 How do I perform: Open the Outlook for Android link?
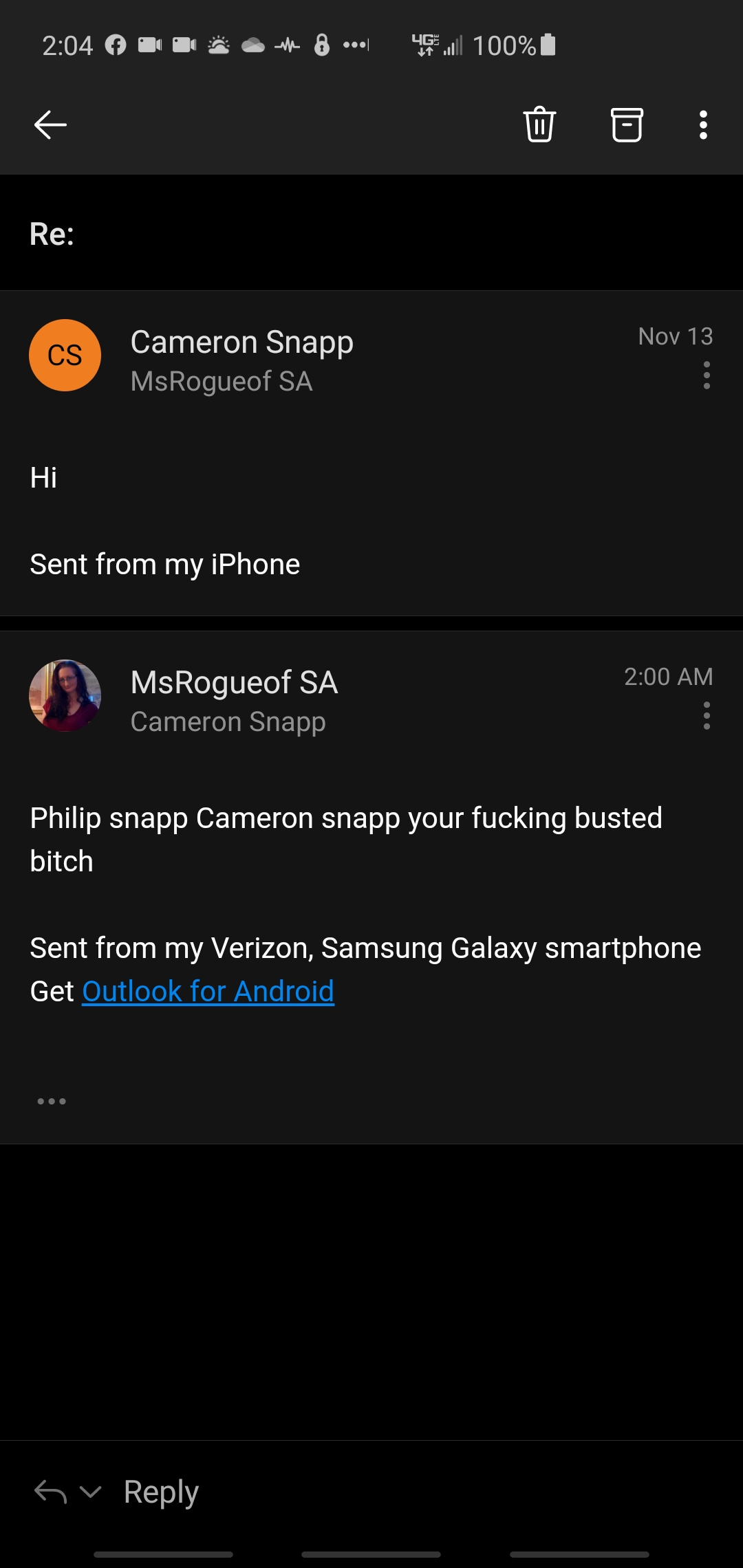tap(208, 991)
